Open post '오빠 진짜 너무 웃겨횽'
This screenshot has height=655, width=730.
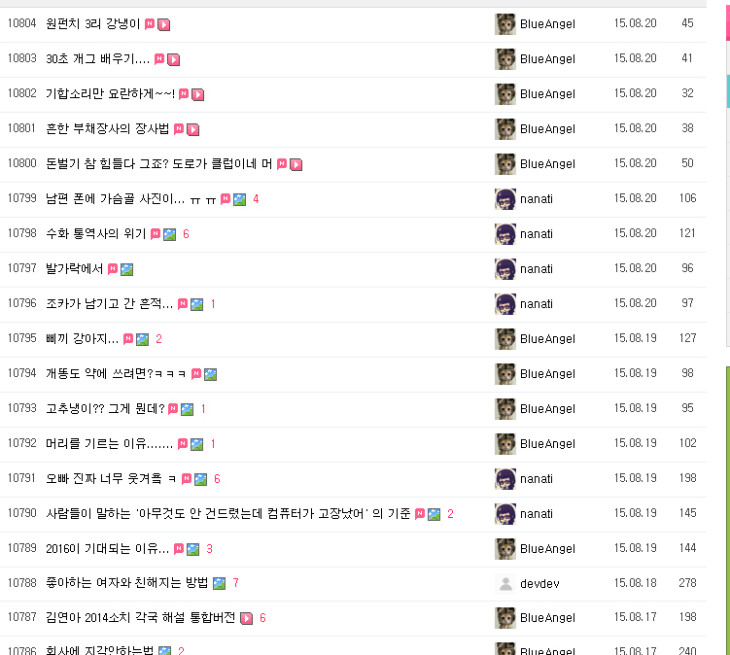(x=111, y=479)
